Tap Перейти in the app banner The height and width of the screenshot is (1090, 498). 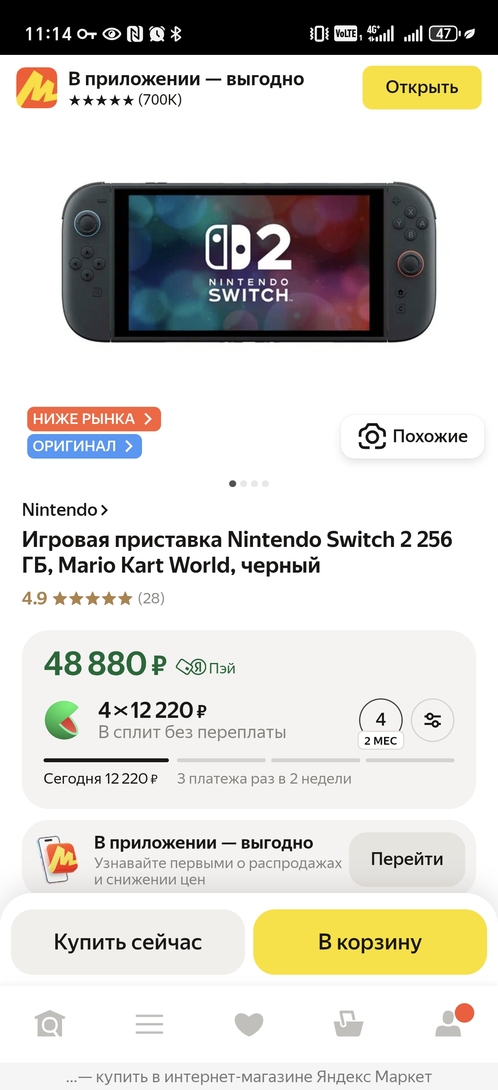tap(407, 859)
